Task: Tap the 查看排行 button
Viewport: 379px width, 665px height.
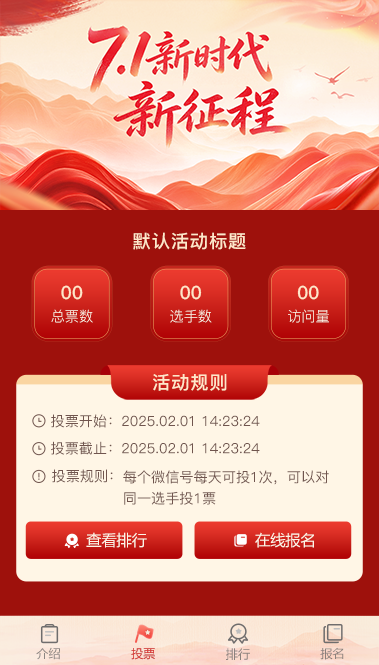Action: click(104, 540)
